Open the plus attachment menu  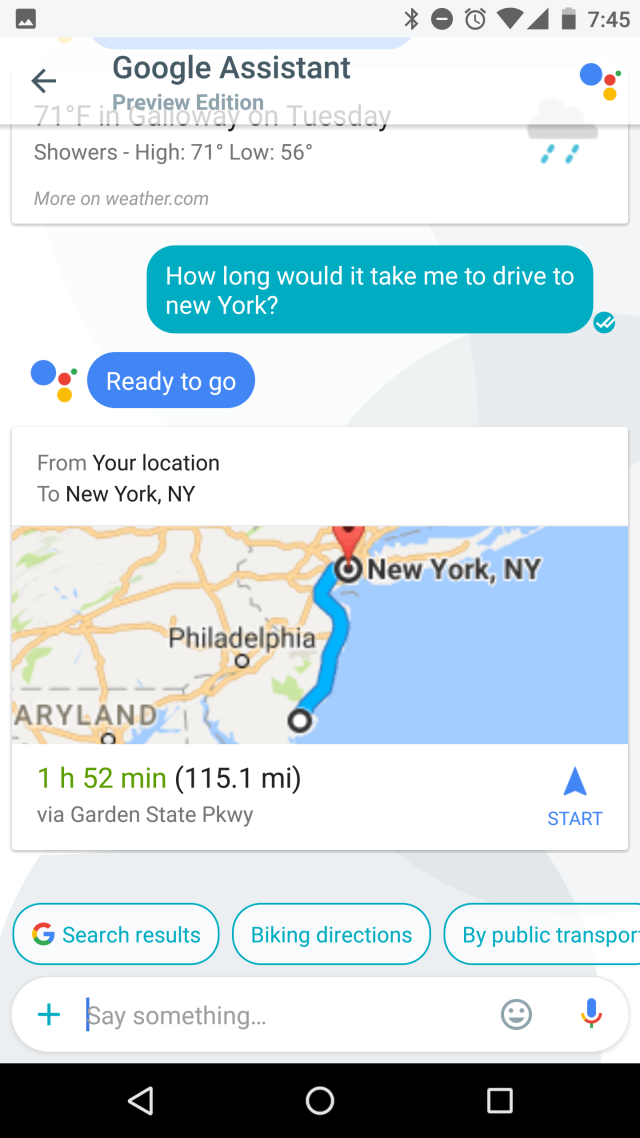[x=49, y=1015]
